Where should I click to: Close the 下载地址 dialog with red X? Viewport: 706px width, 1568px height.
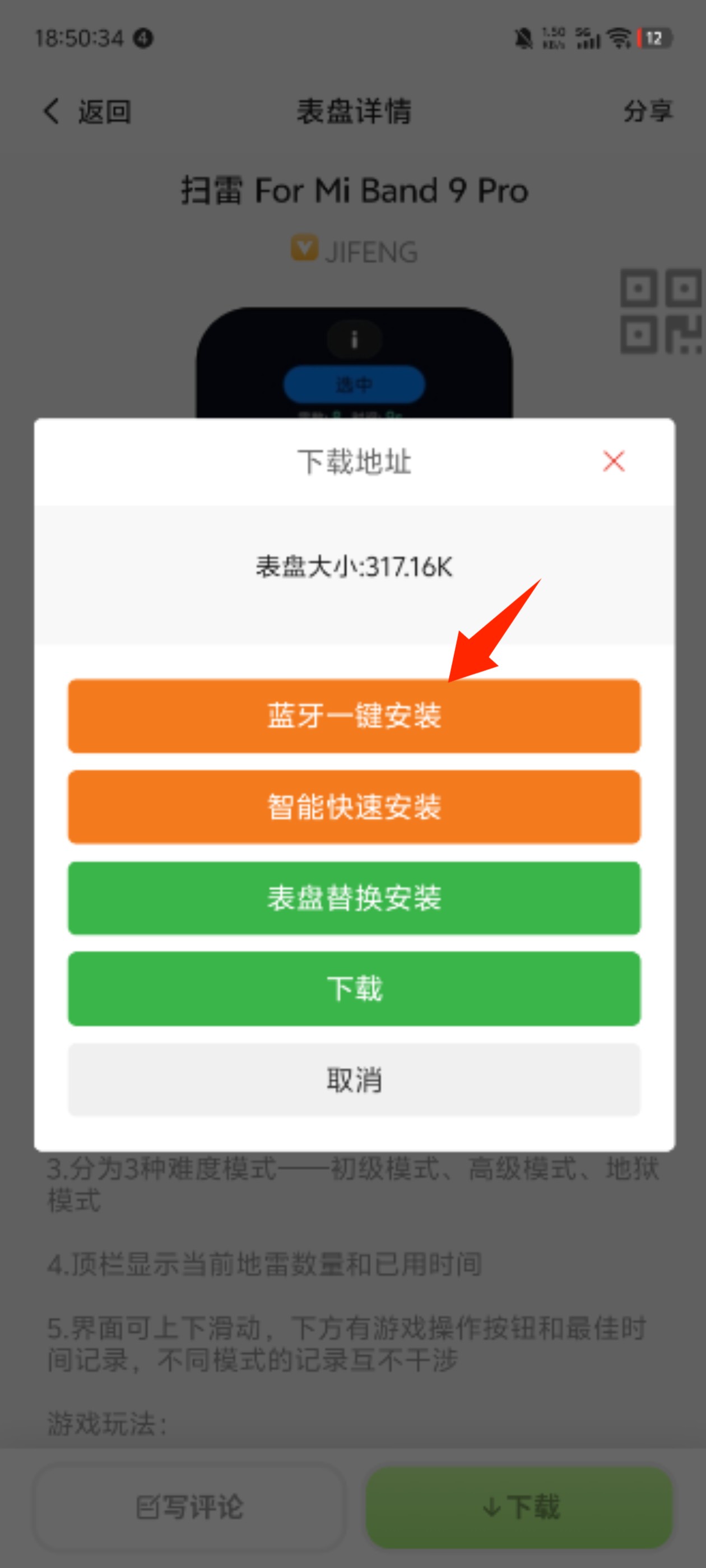[x=614, y=461]
